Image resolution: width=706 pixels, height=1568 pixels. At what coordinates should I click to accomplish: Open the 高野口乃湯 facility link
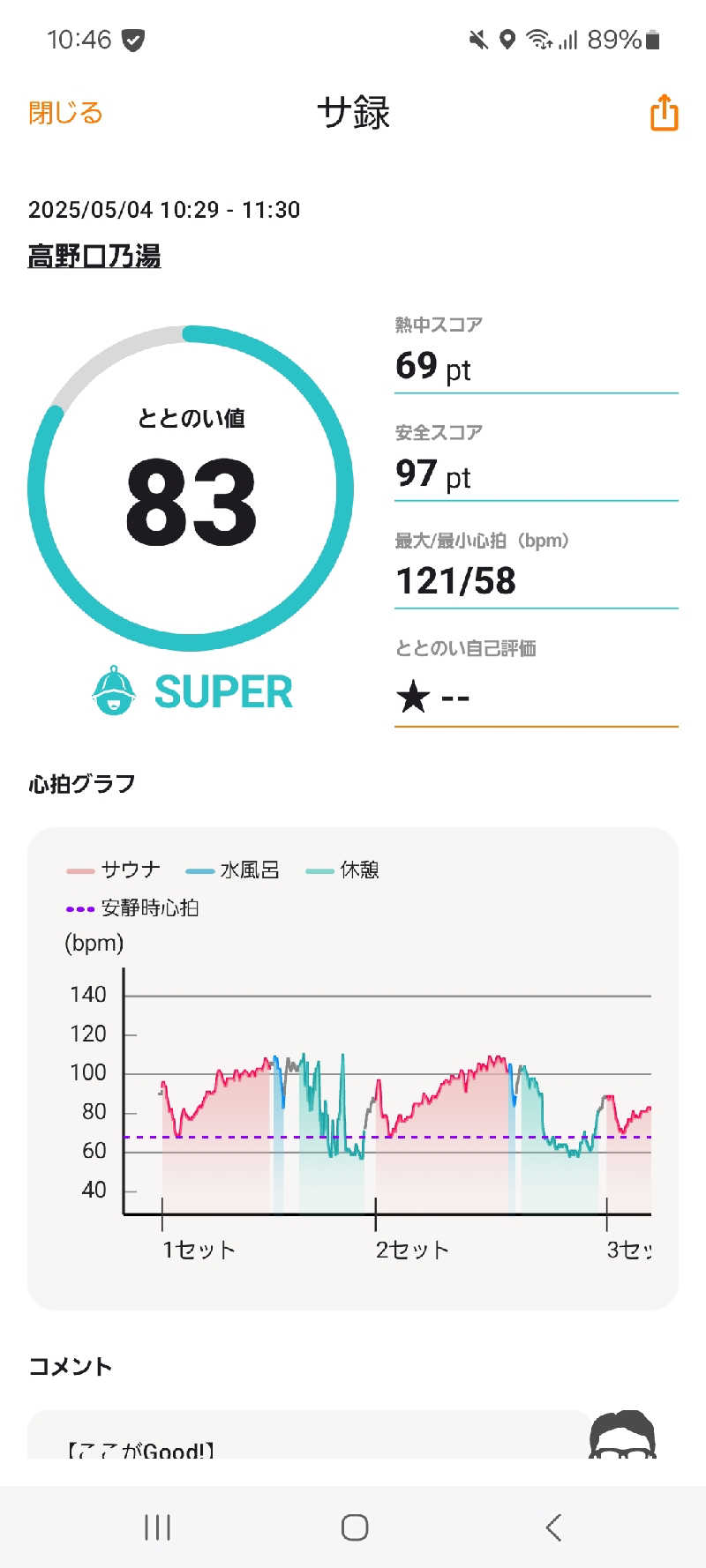tap(94, 257)
